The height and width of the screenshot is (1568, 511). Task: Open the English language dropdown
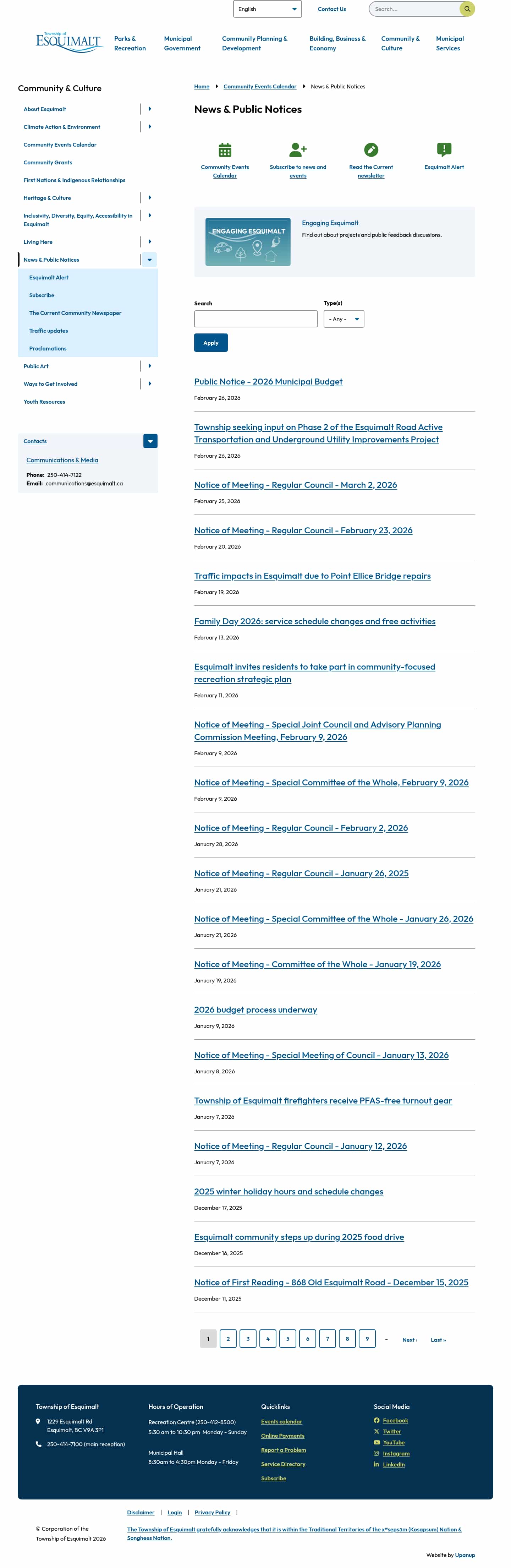[x=267, y=9]
